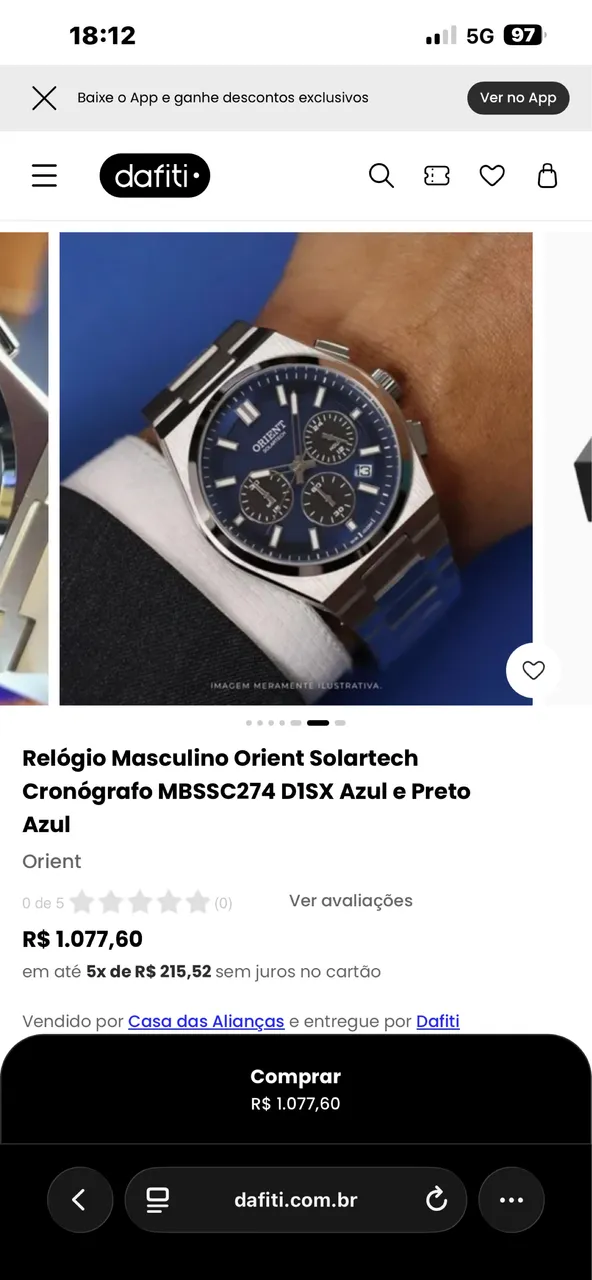Tap Comprar for R$ 1.077,60
Screen dimensions: 592x1280
296,1089
